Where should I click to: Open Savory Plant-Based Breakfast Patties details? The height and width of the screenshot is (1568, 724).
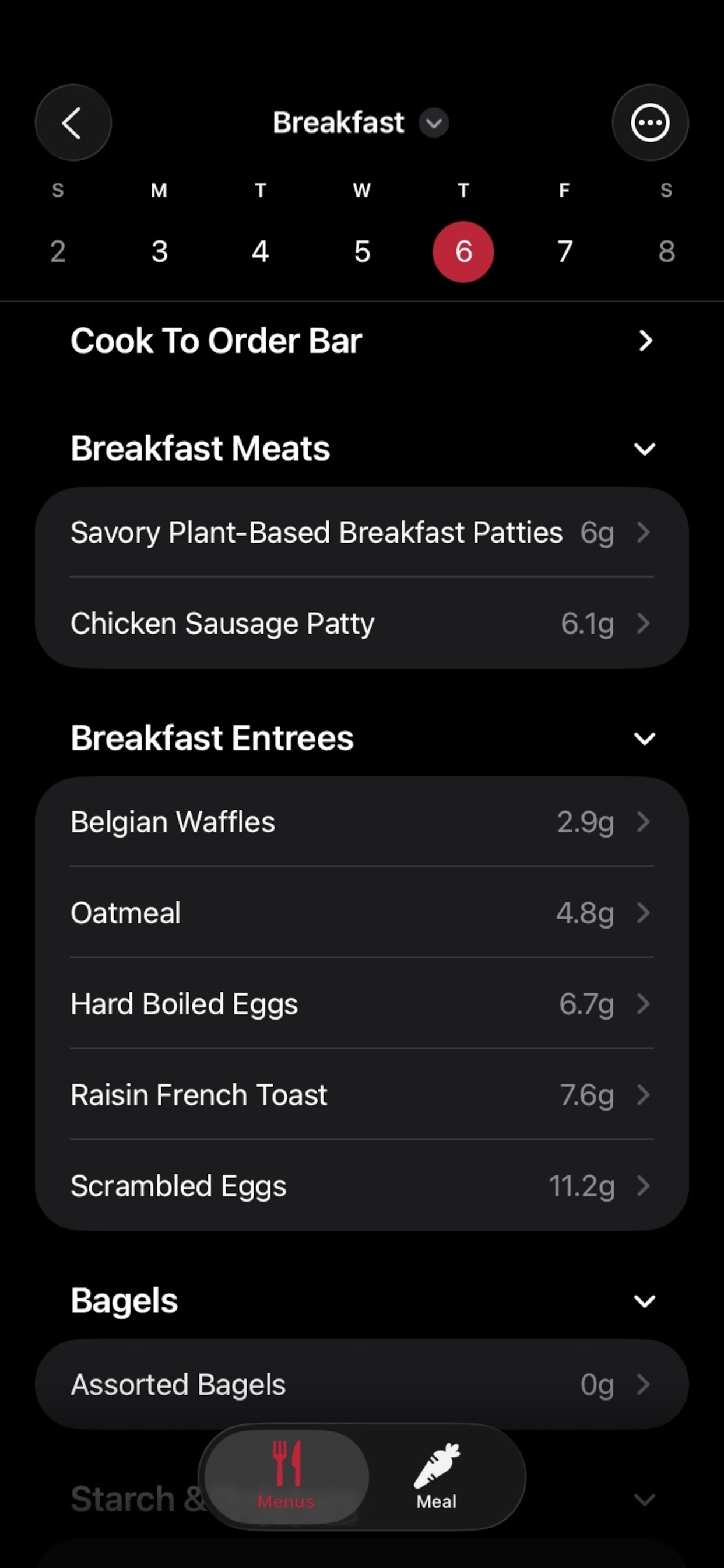362,532
